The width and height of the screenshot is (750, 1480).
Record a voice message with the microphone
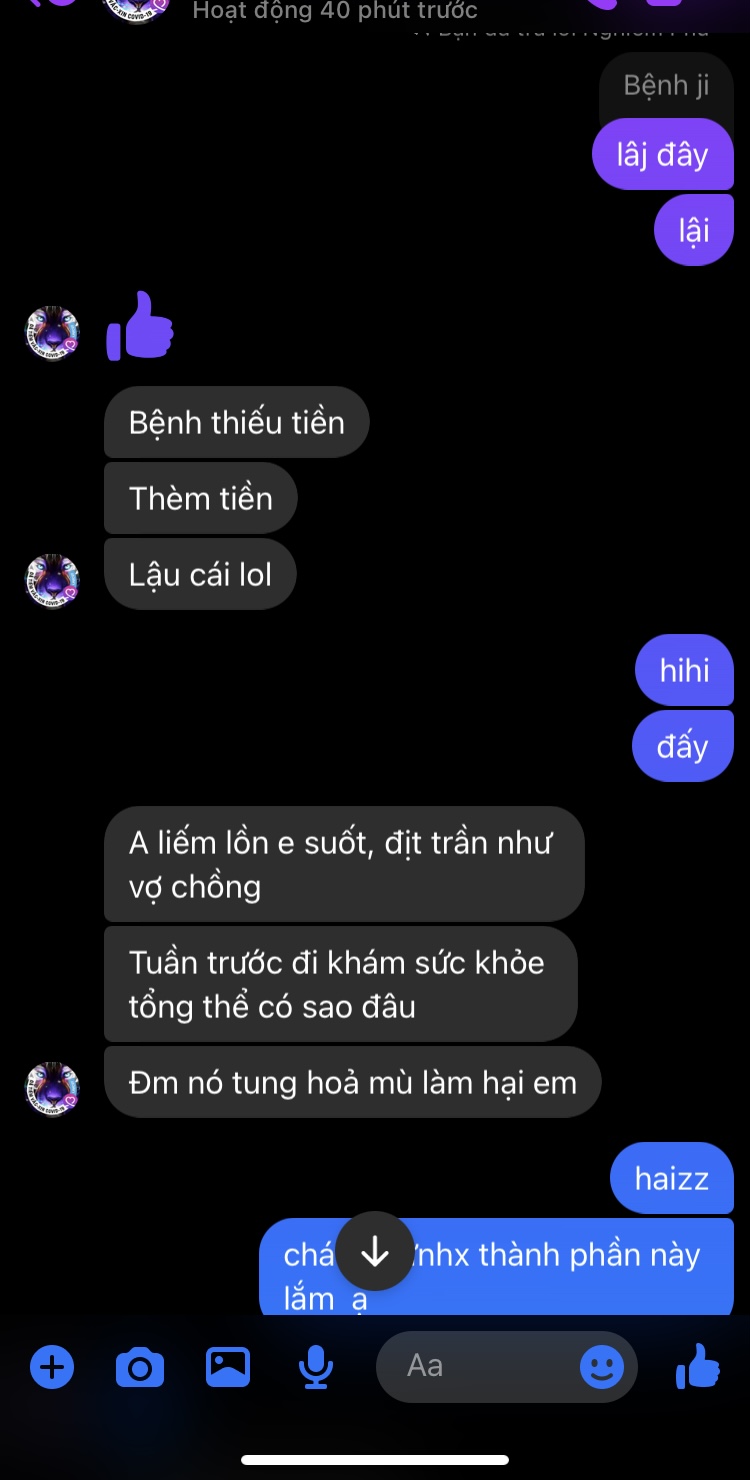316,1366
